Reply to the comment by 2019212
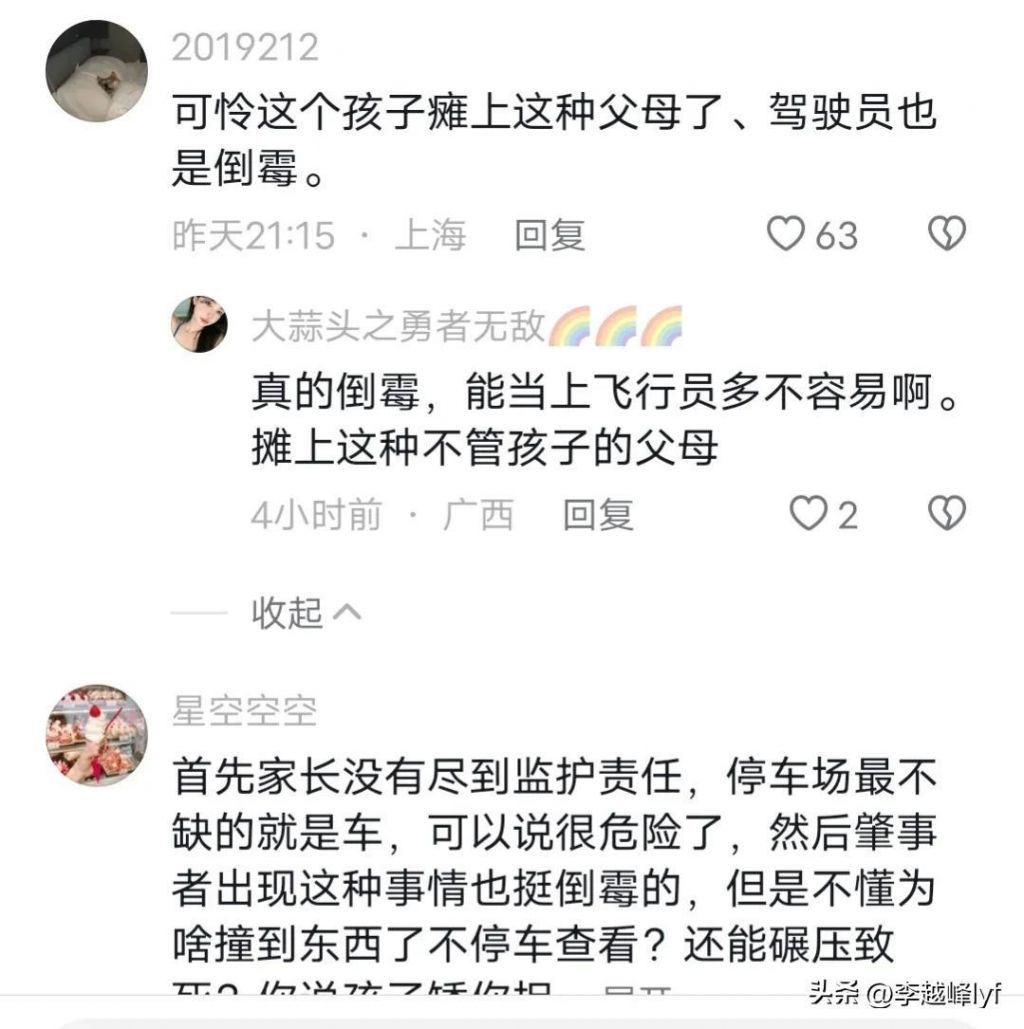The image size is (1024, 1029). (549, 235)
